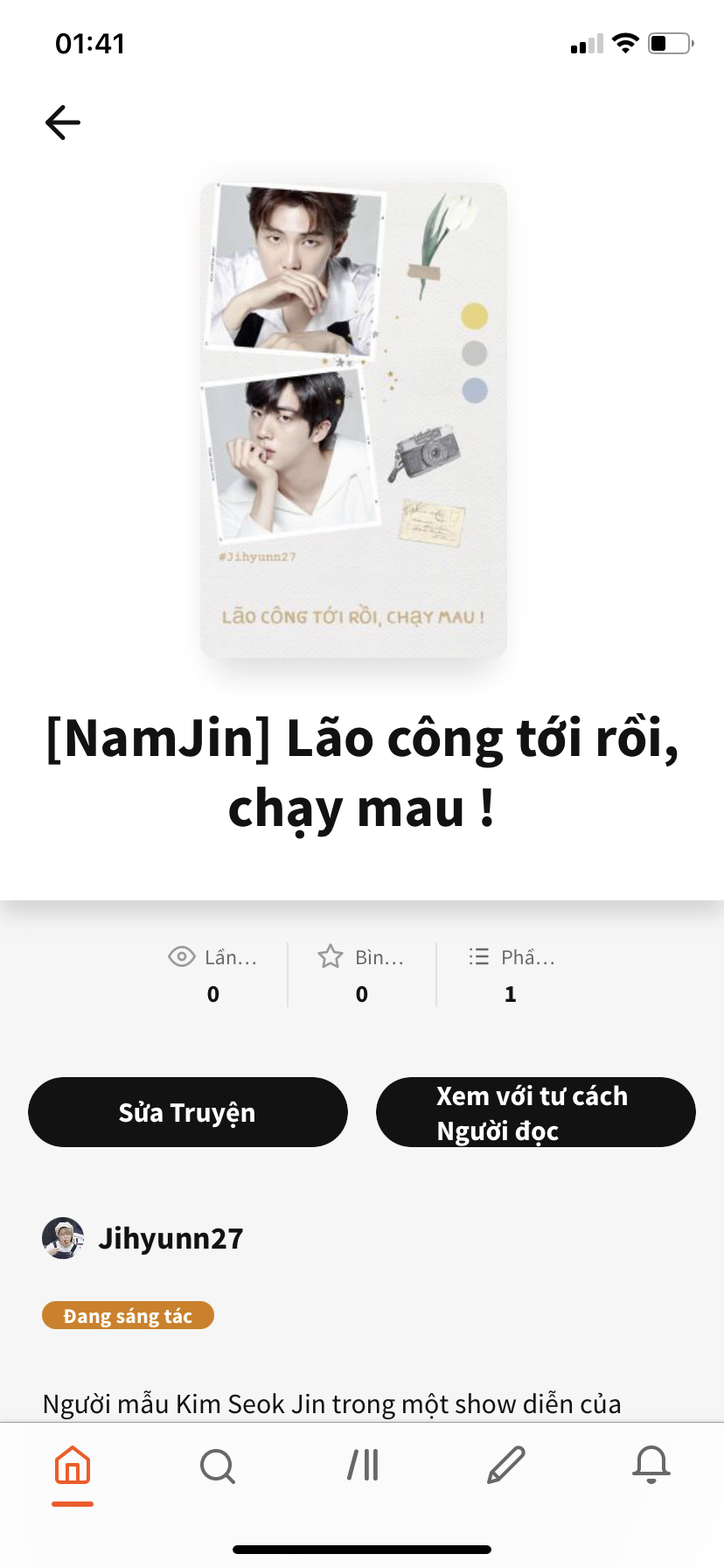
Task: Switch to the Library tab
Action: coord(362,1465)
